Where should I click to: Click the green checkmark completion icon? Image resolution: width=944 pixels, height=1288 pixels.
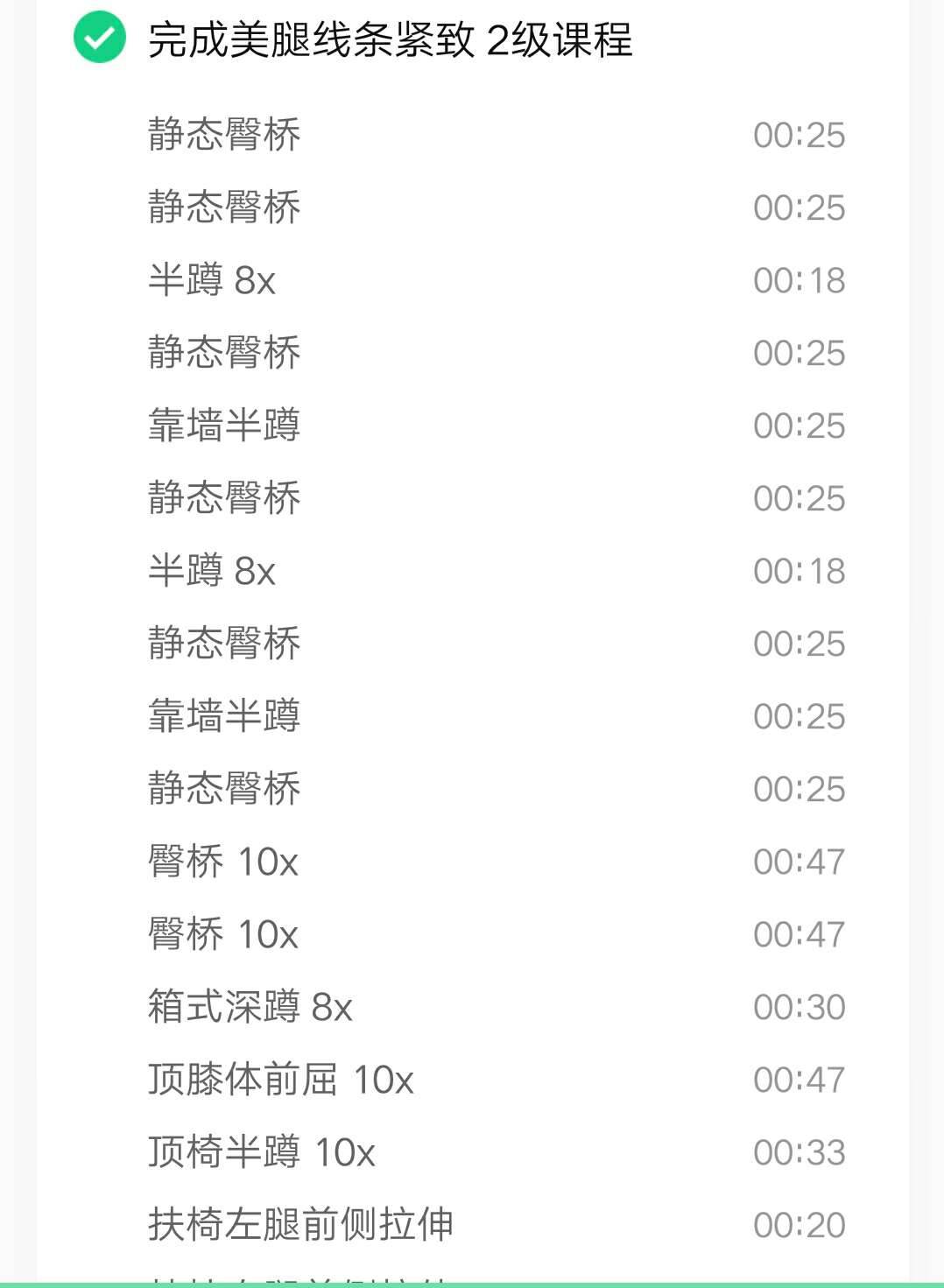click(x=96, y=39)
